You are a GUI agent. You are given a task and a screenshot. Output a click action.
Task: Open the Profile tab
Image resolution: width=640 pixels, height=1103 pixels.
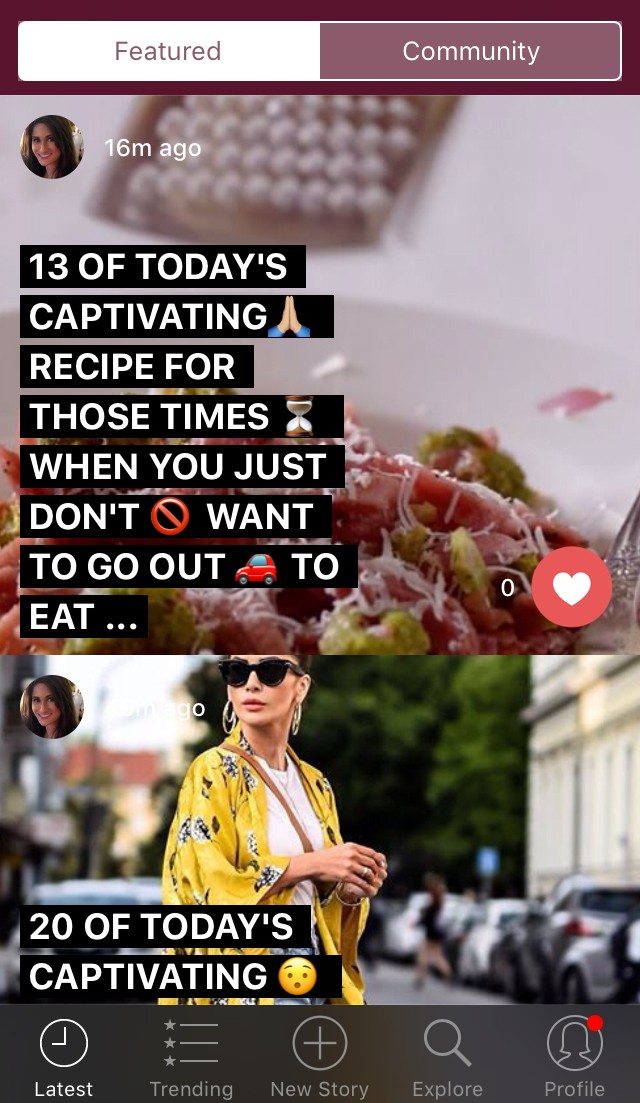pos(574,1058)
